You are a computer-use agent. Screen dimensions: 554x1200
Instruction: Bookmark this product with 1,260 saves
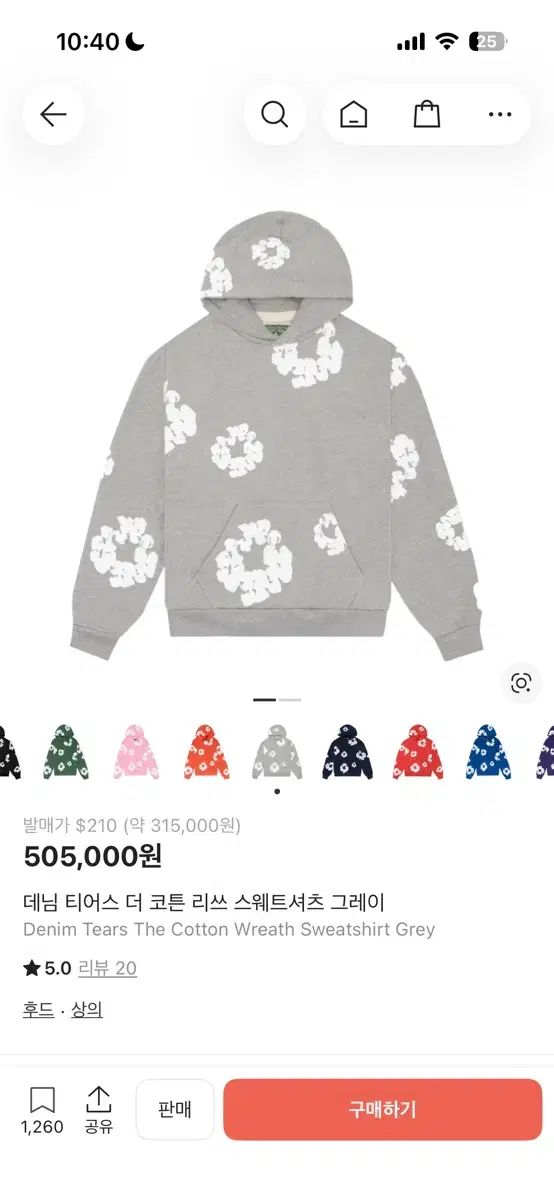(42, 1110)
